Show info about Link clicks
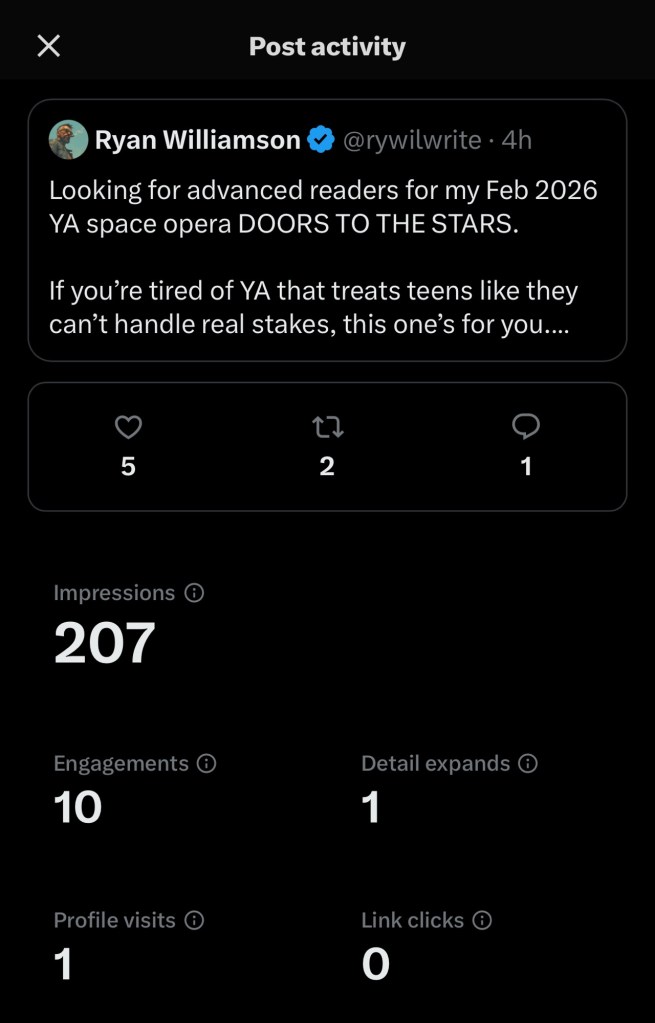 (482, 920)
